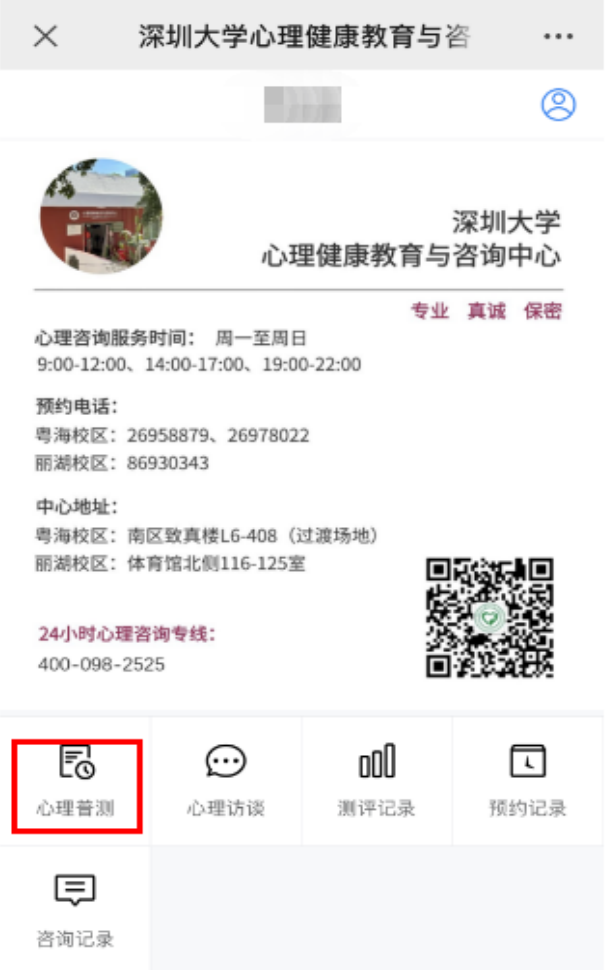Open the user profile icon
This screenshot has width=607, height=970.
click(558, 104)
